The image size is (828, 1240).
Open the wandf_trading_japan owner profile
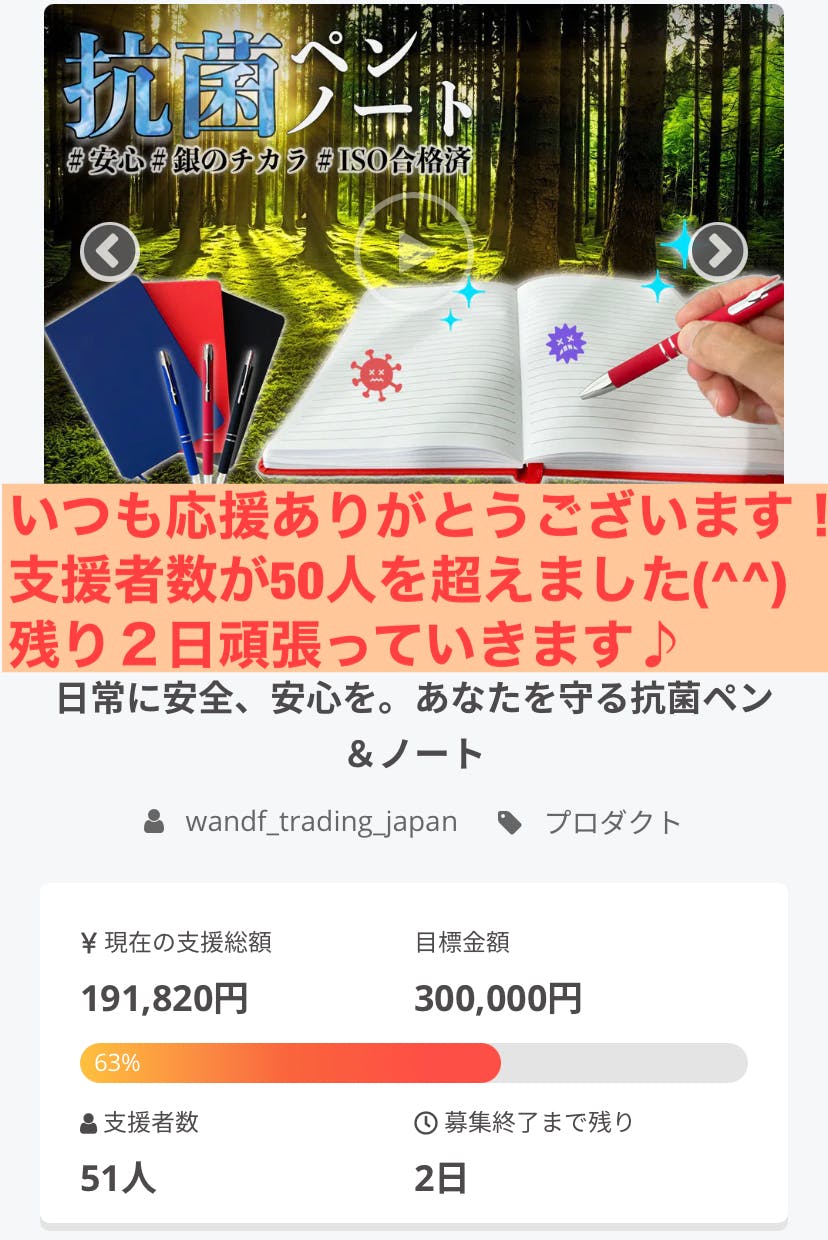click(x=320, y=822)
